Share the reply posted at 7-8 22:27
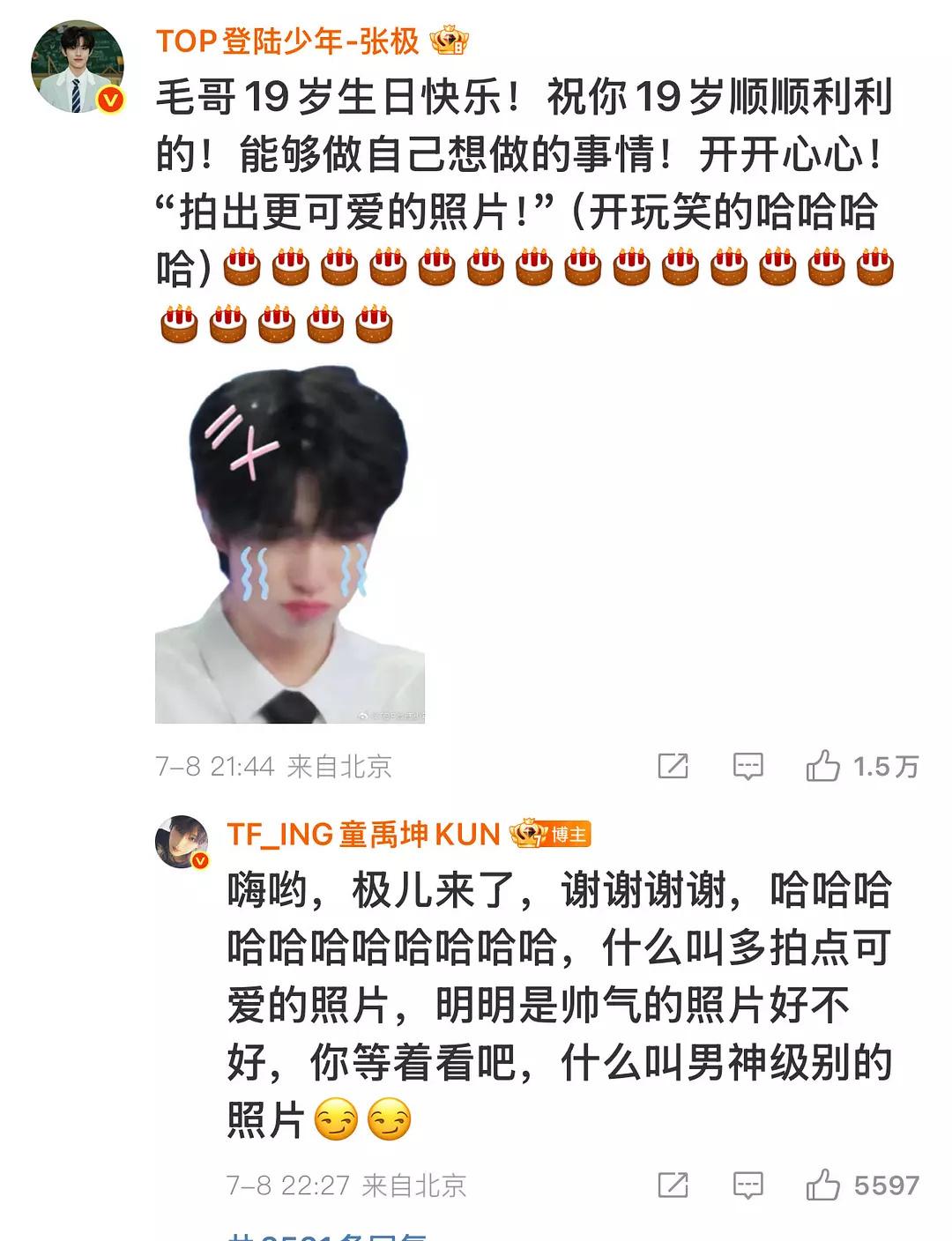Screen dimensions: 952x1241 pos(673,1185)
